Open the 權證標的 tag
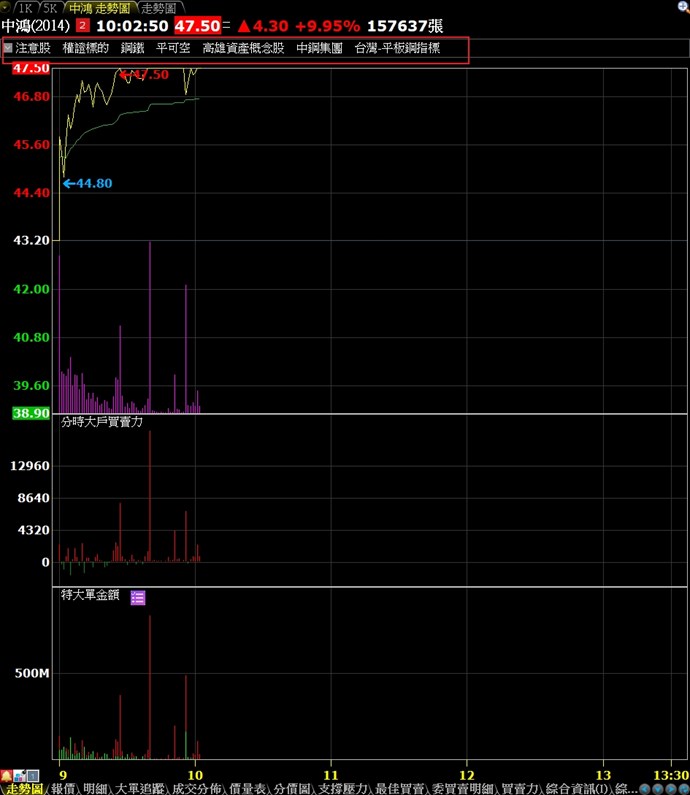 (x=85, y=48)
